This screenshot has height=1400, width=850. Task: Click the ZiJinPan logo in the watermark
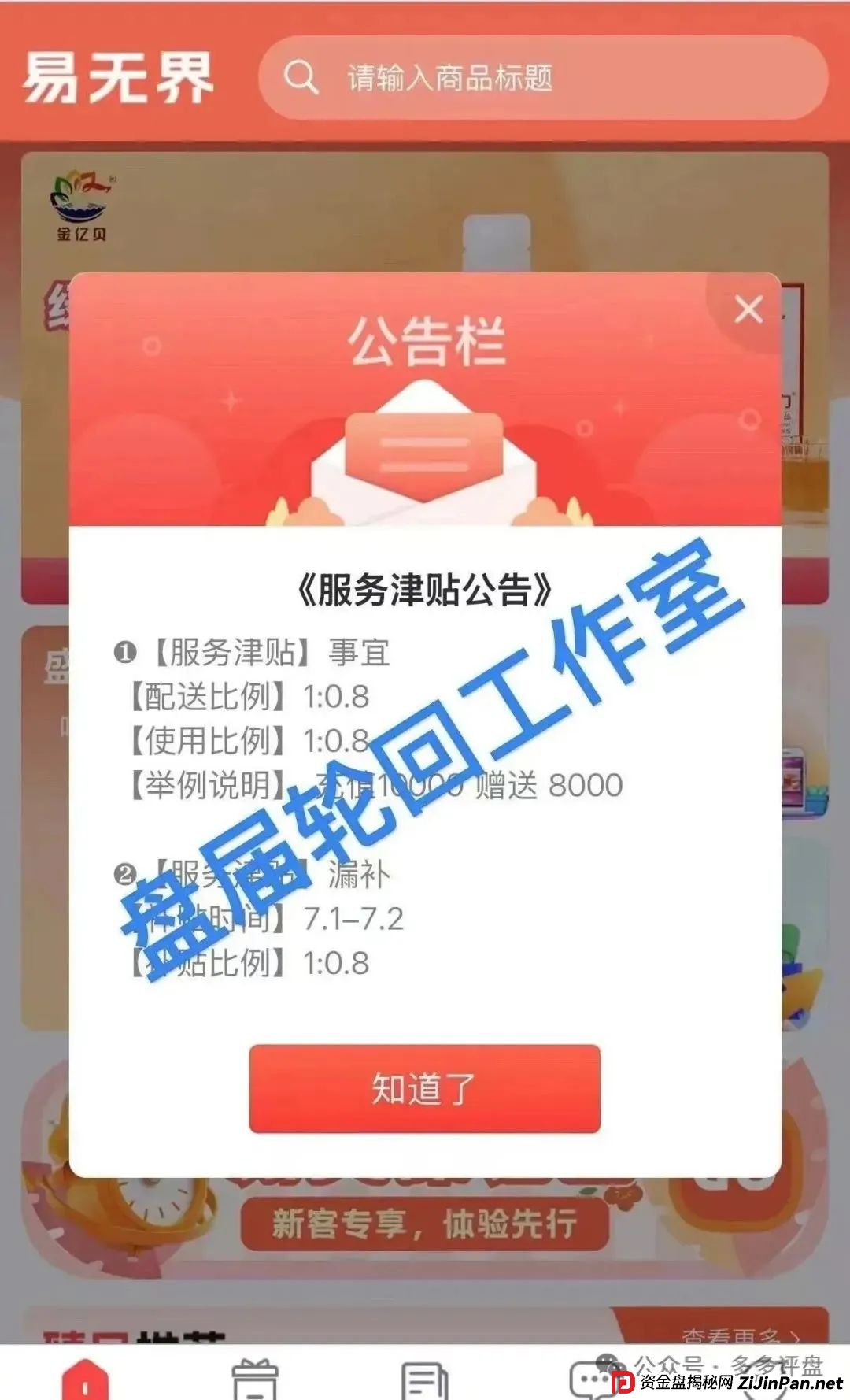[x=624, y=1383]
